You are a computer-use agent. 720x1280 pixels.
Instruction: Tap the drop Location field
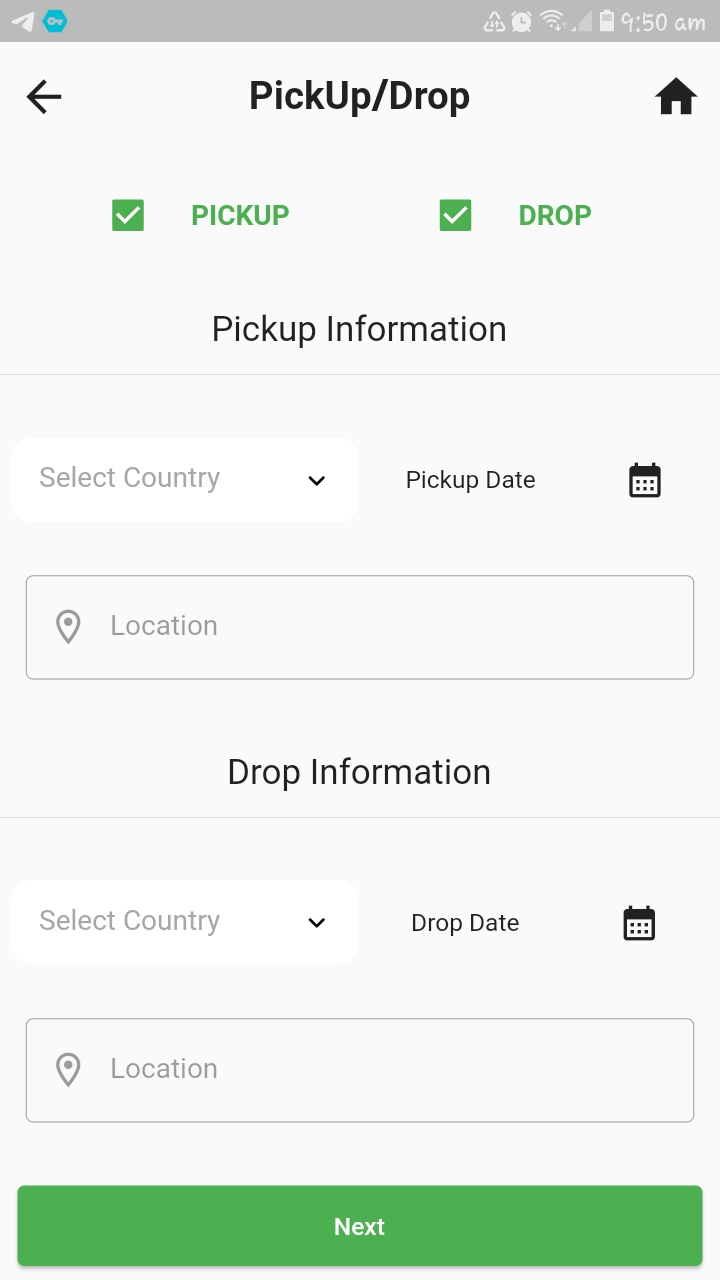[x=360, y=1070]
